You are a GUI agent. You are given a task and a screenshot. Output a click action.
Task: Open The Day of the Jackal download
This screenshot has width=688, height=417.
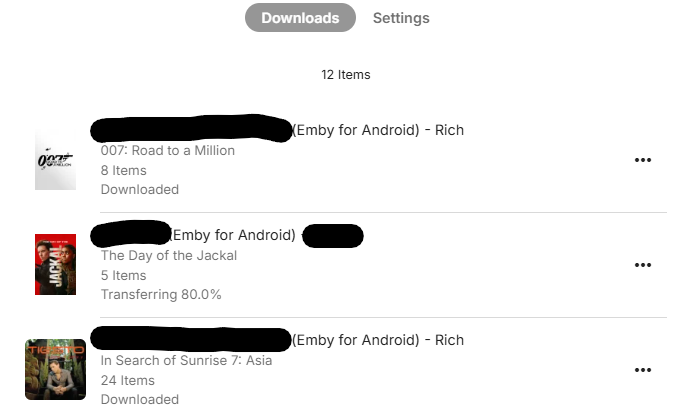point(169,256)
